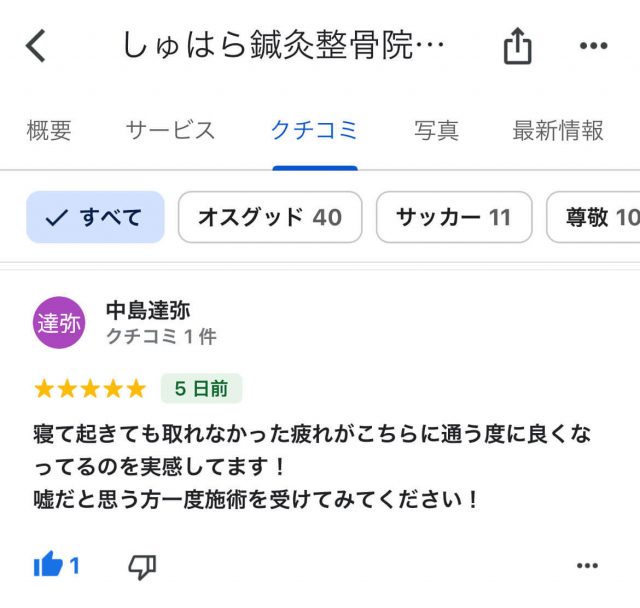Switch to the 概要 tab

[49, 130]
